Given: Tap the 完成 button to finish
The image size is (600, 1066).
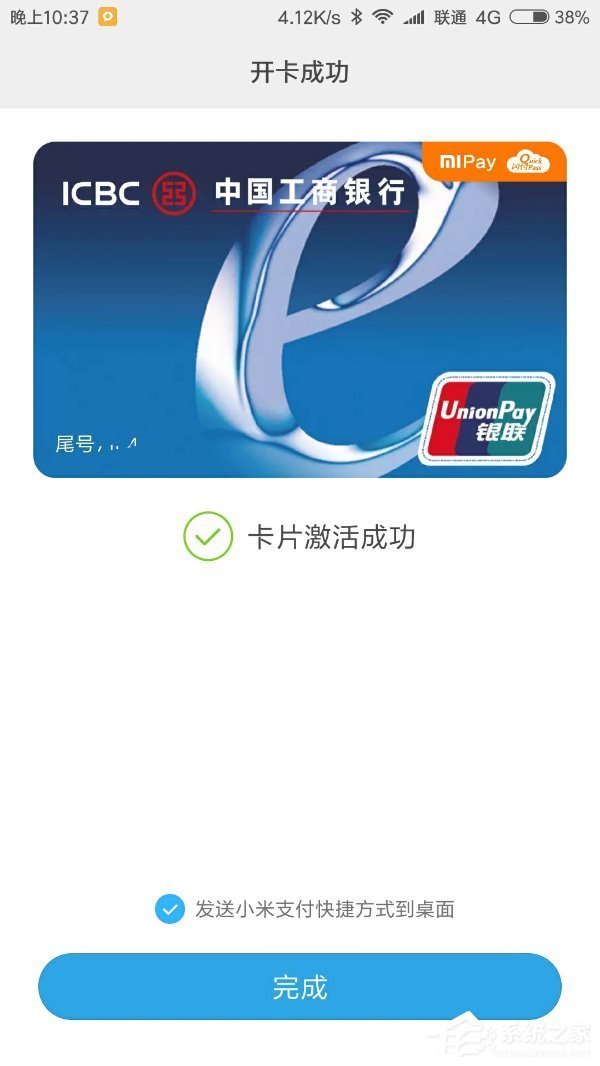Looking at the screenshot, I should (300, 987).
